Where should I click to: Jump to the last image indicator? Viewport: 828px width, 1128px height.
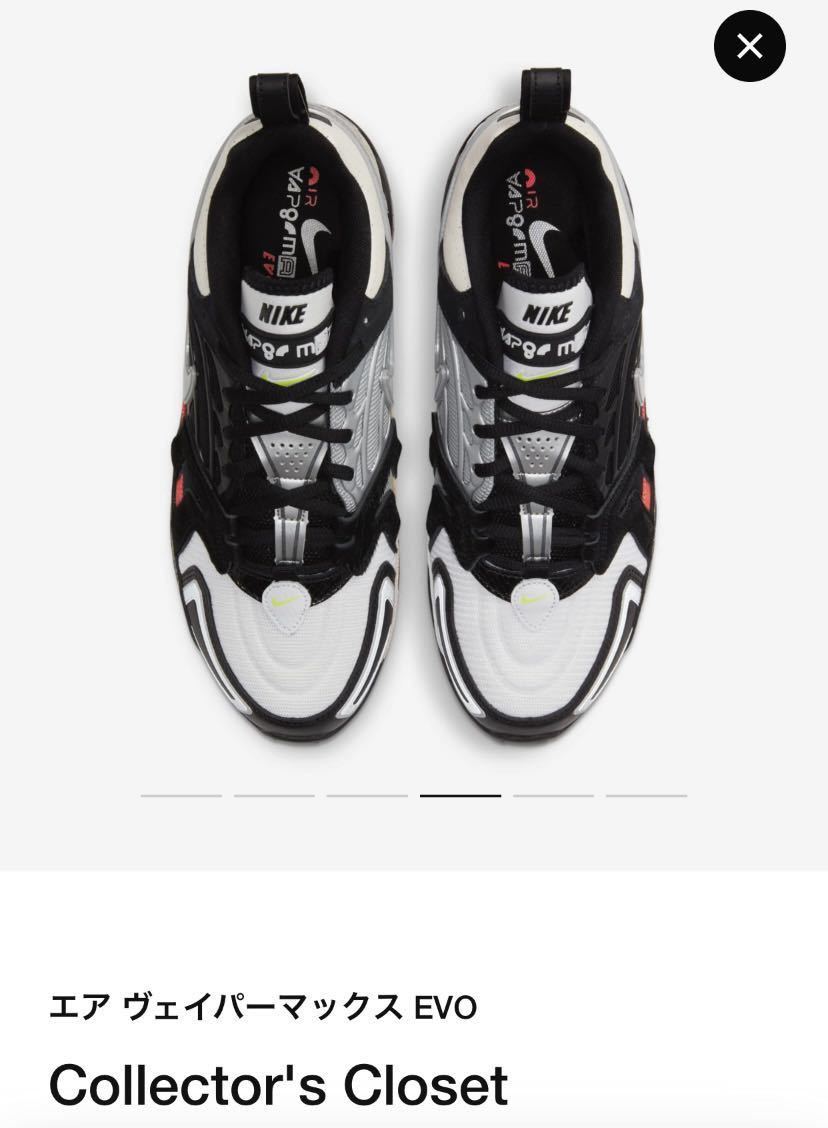click(x=646, y=796)
